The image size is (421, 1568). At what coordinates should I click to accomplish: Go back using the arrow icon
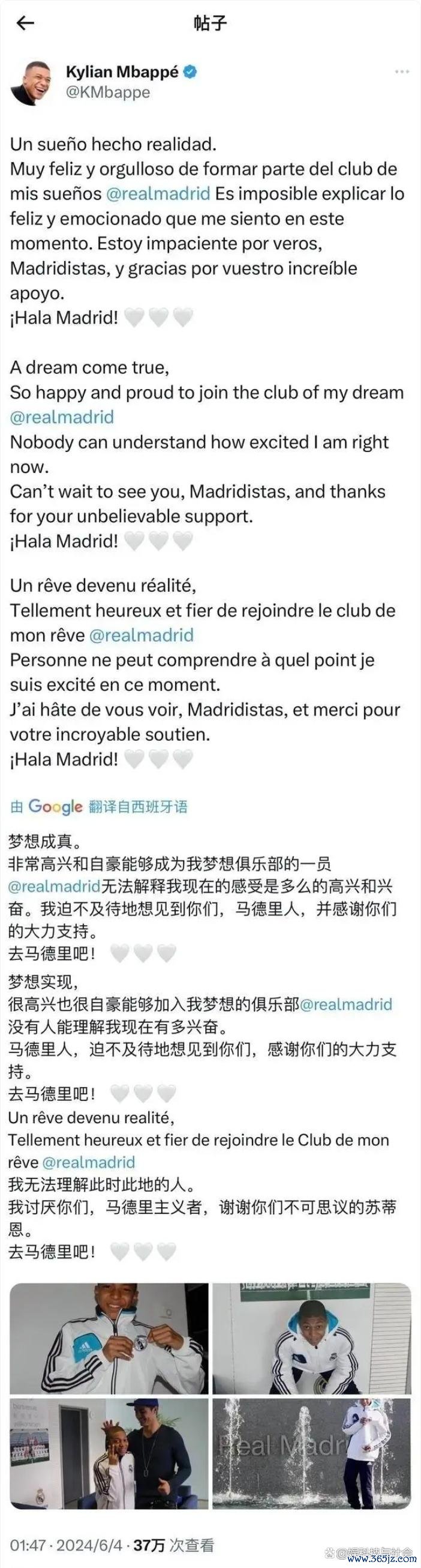pos(25,23)
